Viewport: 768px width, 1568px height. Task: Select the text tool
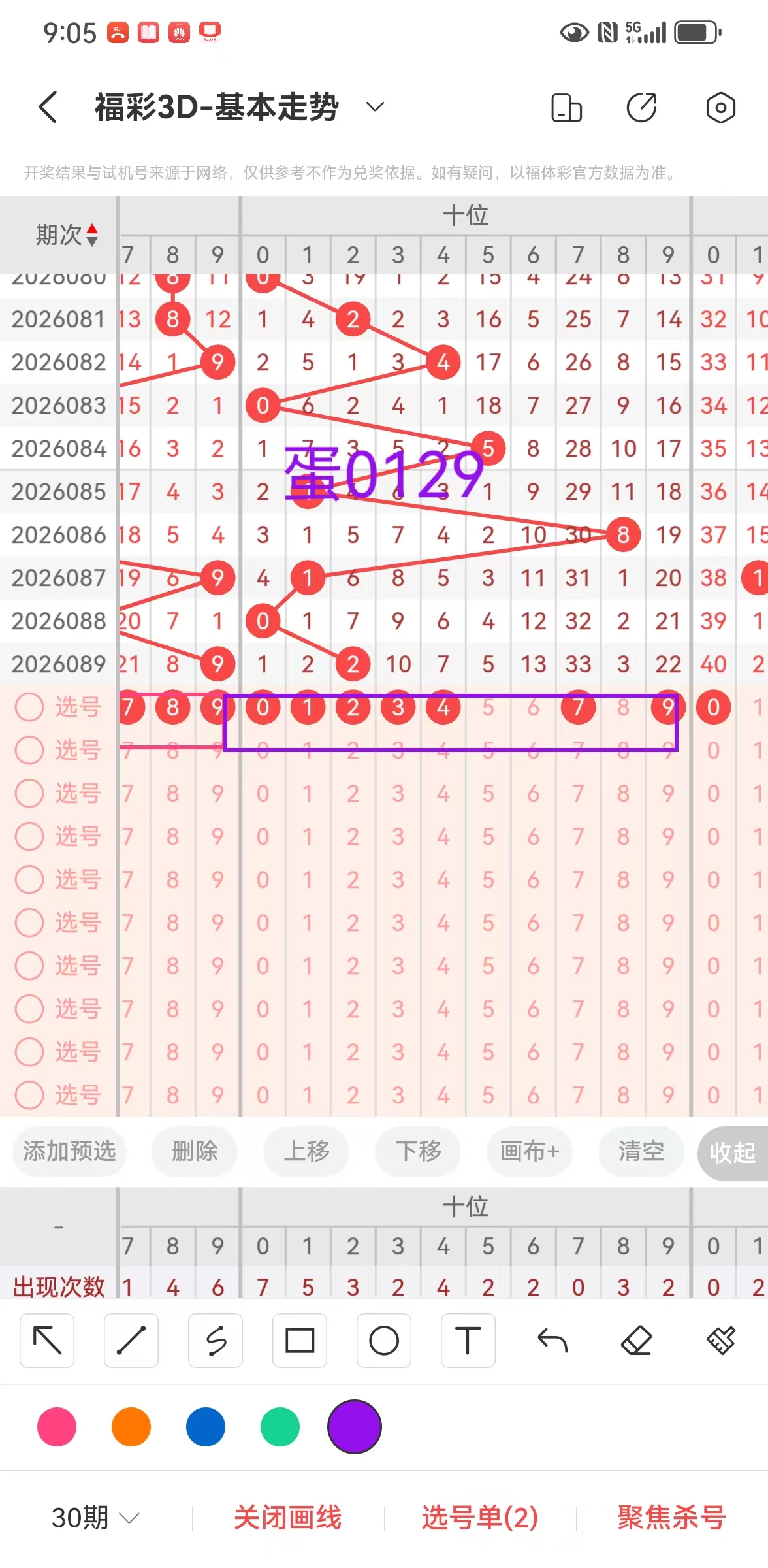(x=468, y=1341)
